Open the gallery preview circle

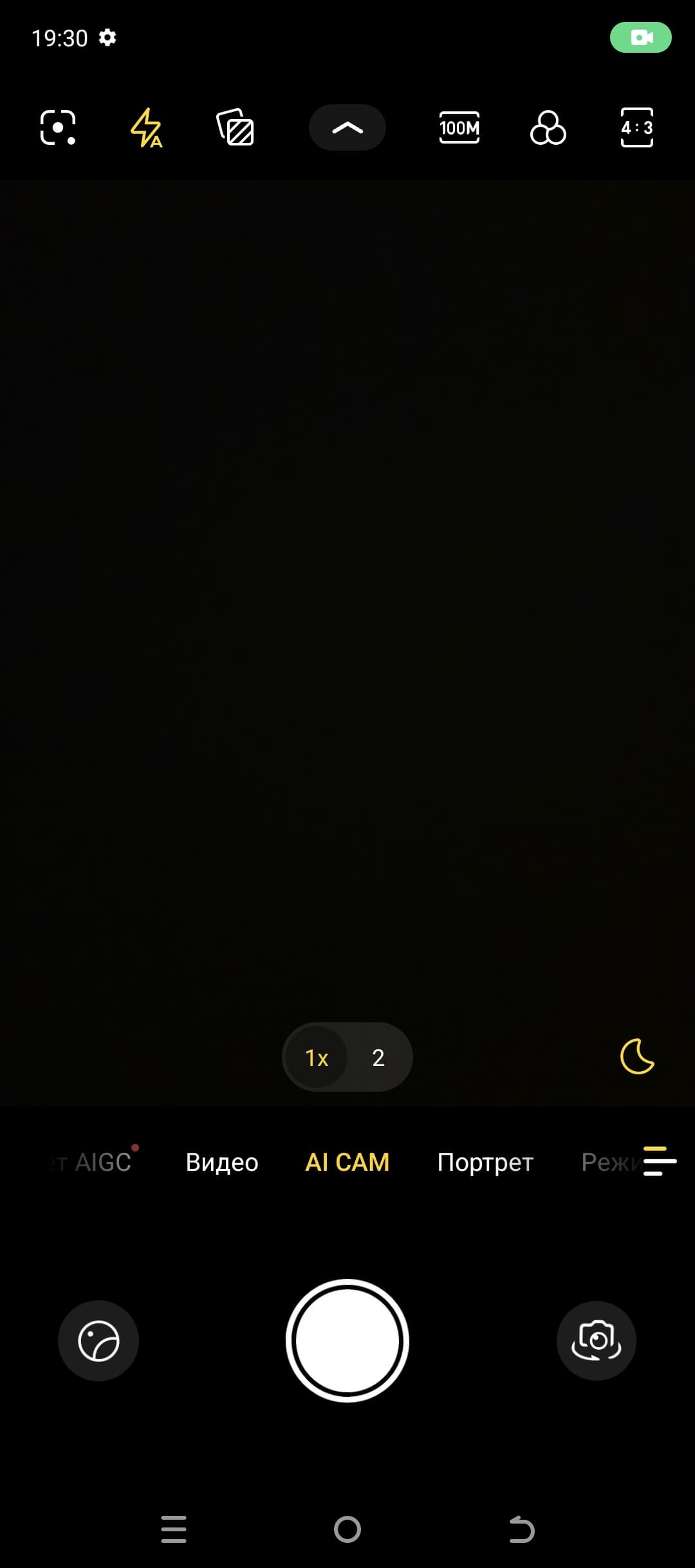(x=98, y=1341)
